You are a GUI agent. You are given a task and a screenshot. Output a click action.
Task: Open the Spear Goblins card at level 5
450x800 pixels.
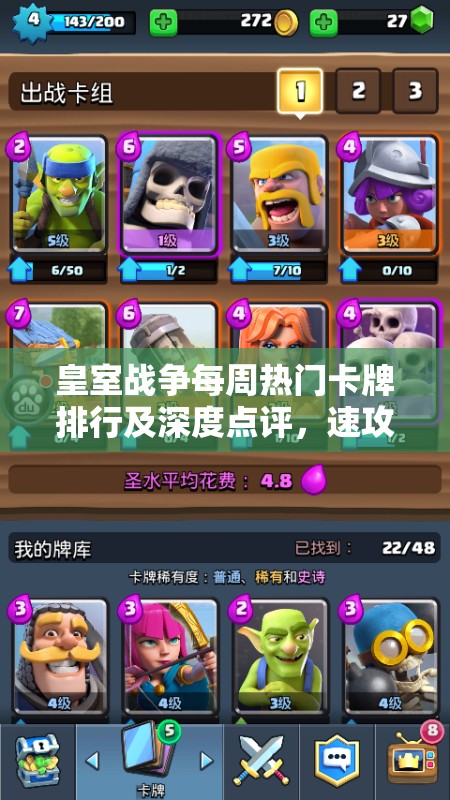pyautogui.click(x=59, y=194)
